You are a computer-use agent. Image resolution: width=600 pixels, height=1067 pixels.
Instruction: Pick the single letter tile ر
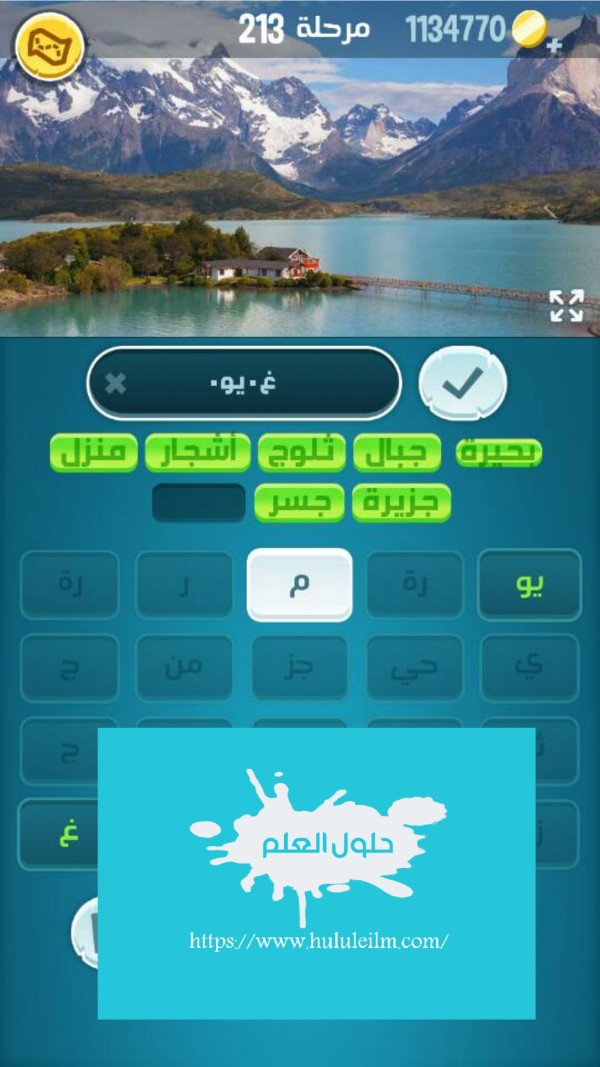[x=184, y=585]
